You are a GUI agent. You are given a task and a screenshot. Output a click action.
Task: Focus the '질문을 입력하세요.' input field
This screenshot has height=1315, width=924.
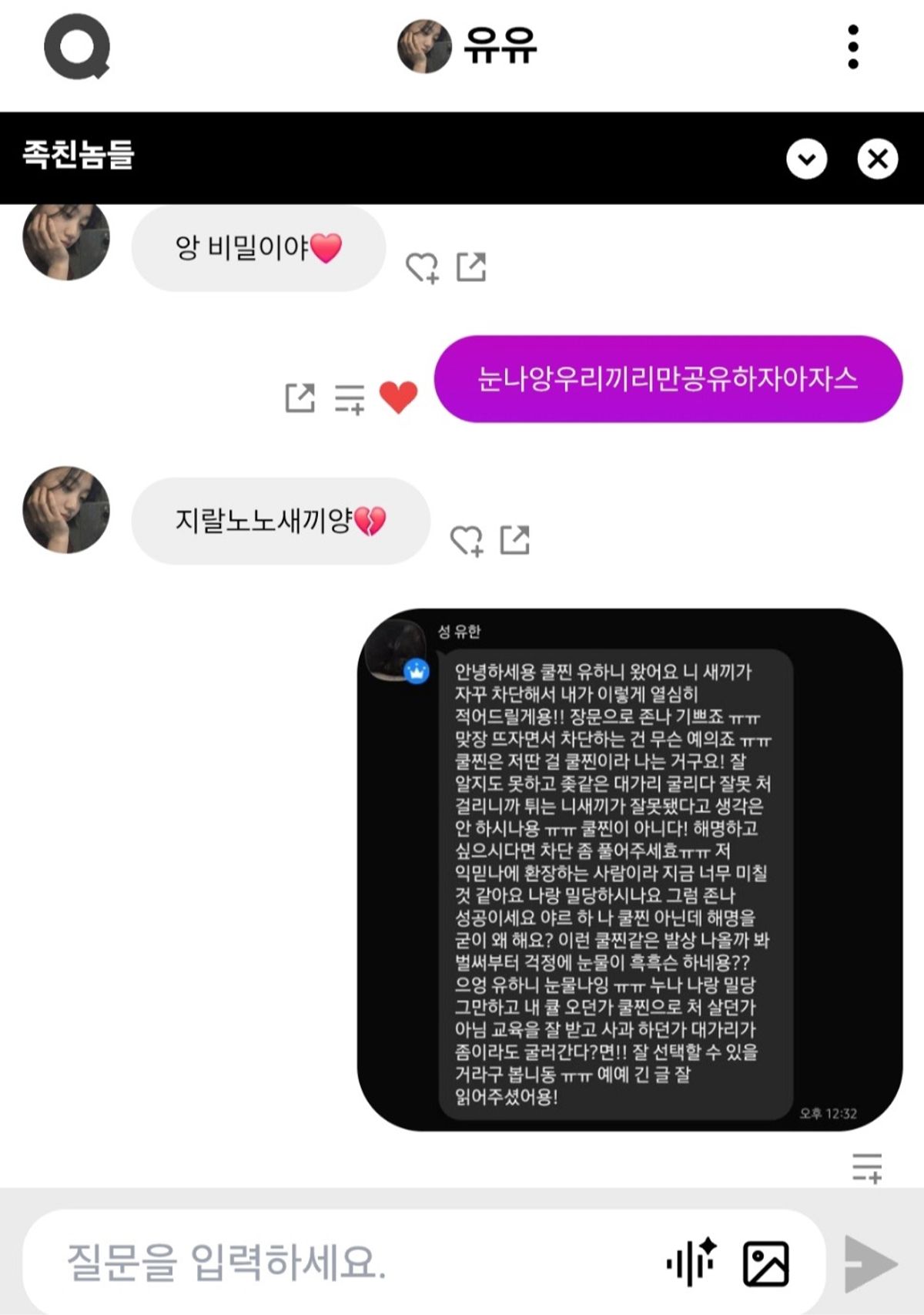click(346, 1262)
